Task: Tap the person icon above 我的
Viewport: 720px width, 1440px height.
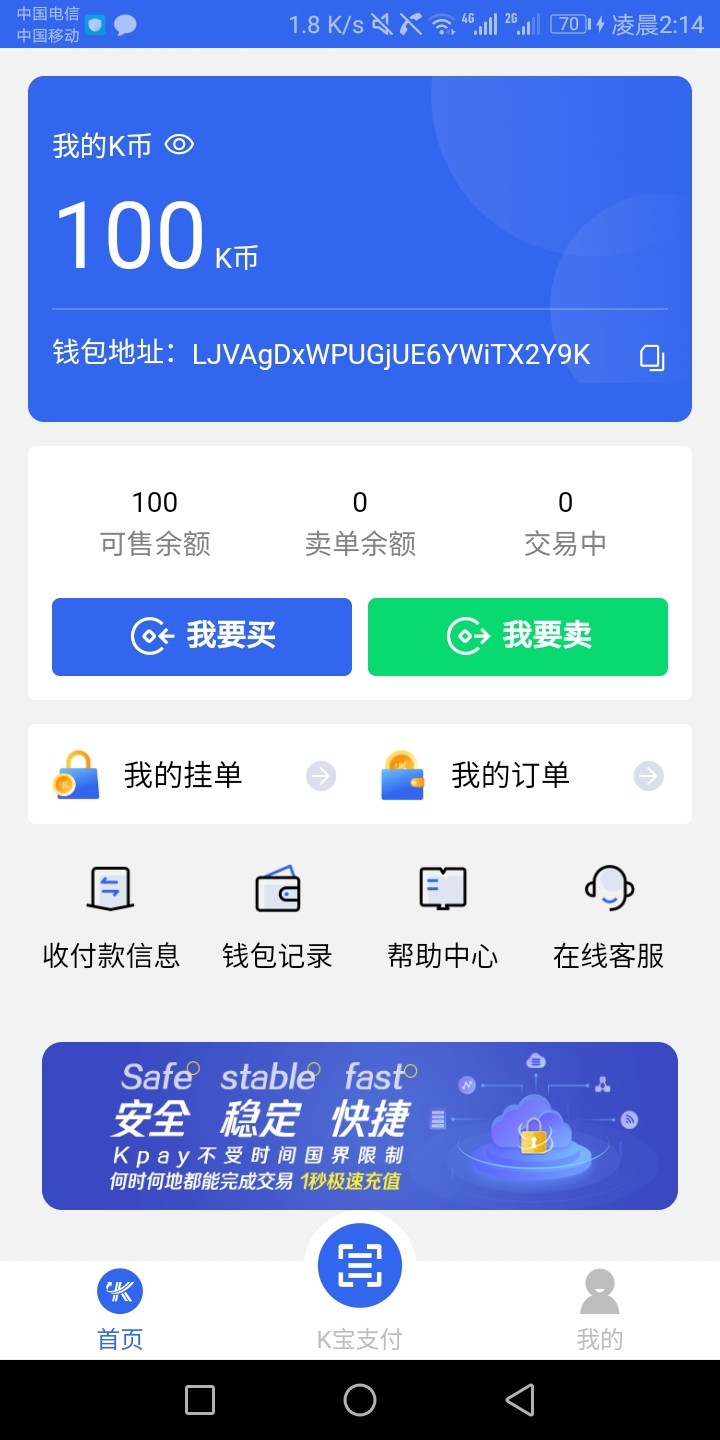Action: point(599,1290)
